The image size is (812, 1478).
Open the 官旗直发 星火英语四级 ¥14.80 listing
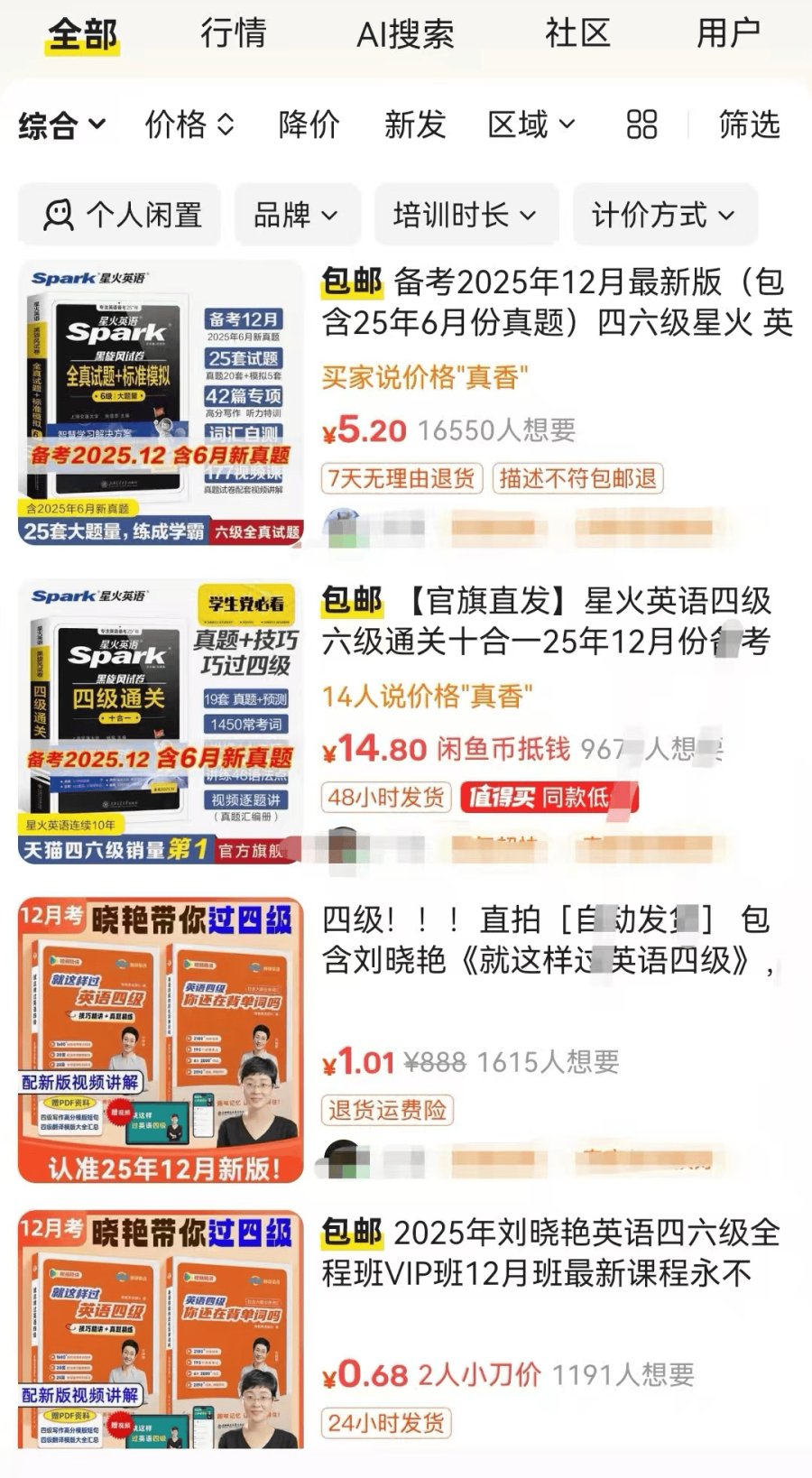pos(546,621)
